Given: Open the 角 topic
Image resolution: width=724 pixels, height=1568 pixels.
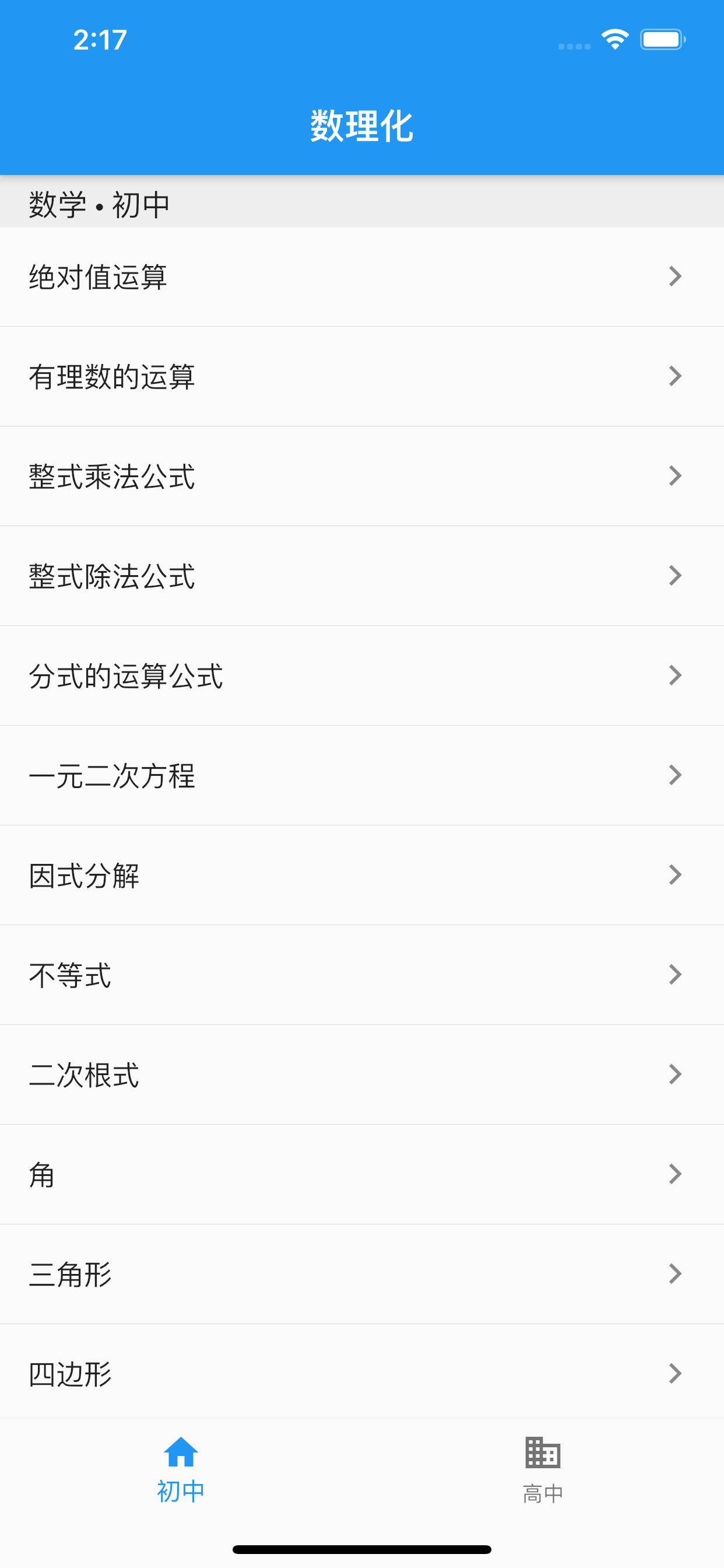Looking at the screenshot, I should [x=362, y=1174].
